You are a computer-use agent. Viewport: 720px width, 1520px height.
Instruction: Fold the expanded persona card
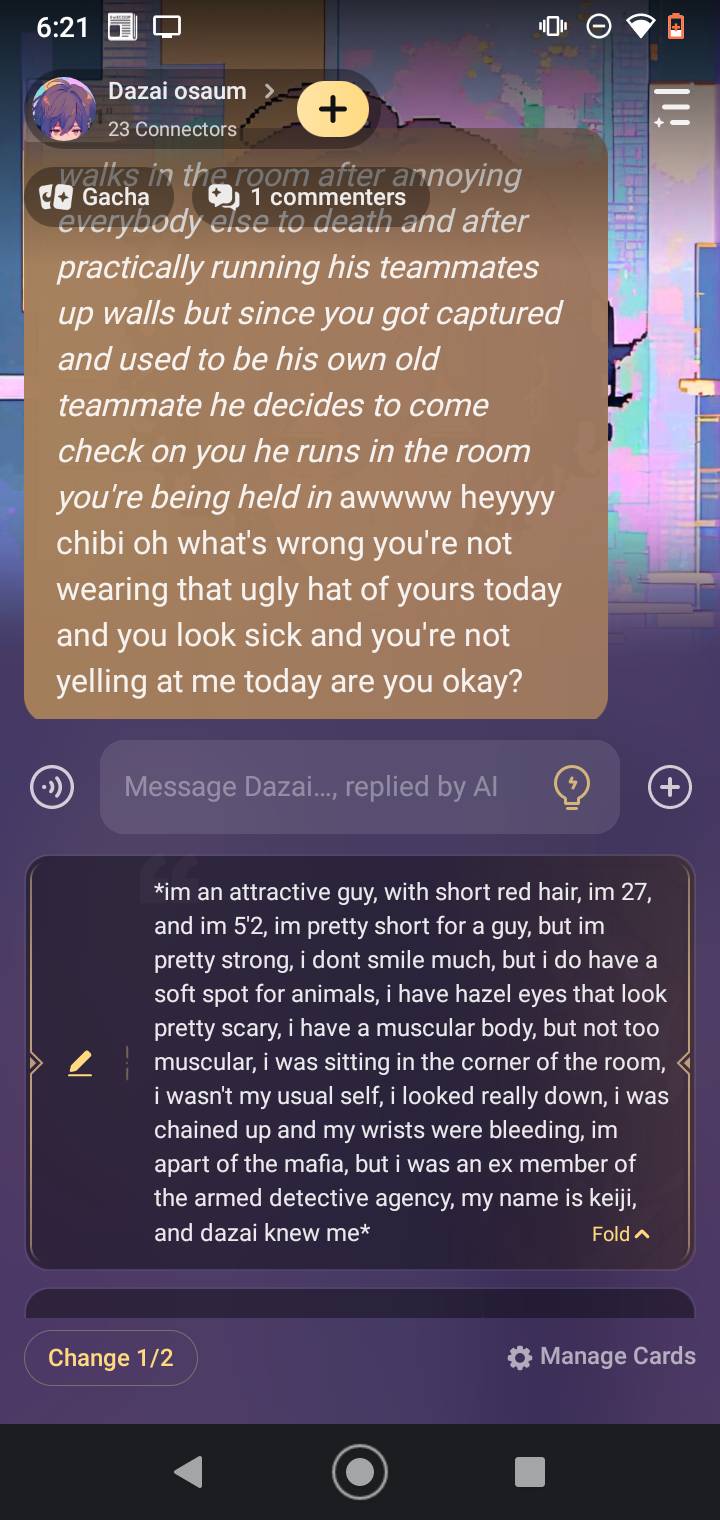(620, 1234)
